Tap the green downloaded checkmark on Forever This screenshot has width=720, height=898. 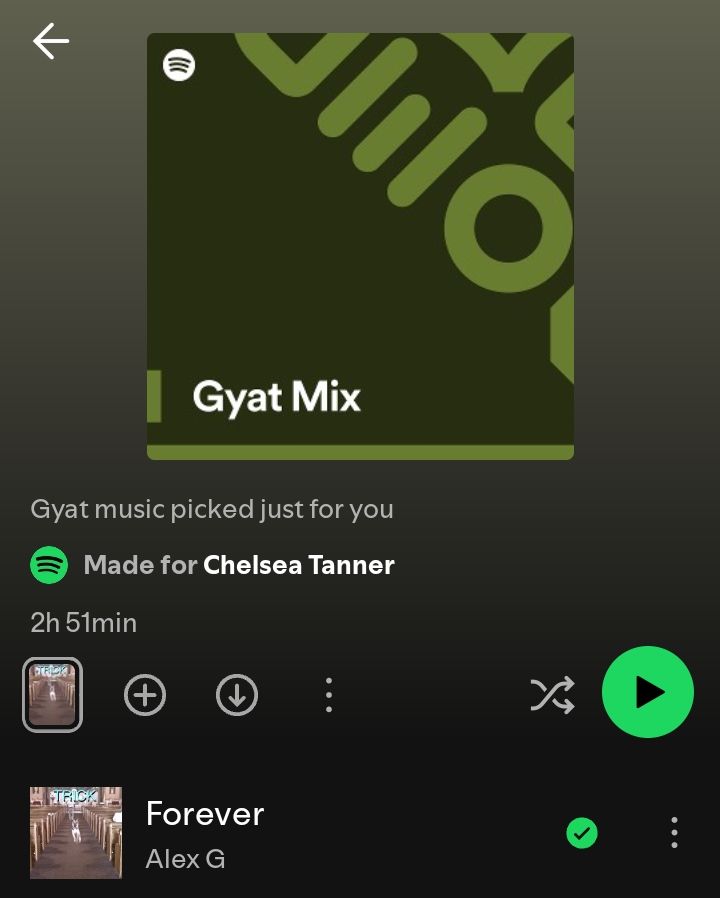583,832
